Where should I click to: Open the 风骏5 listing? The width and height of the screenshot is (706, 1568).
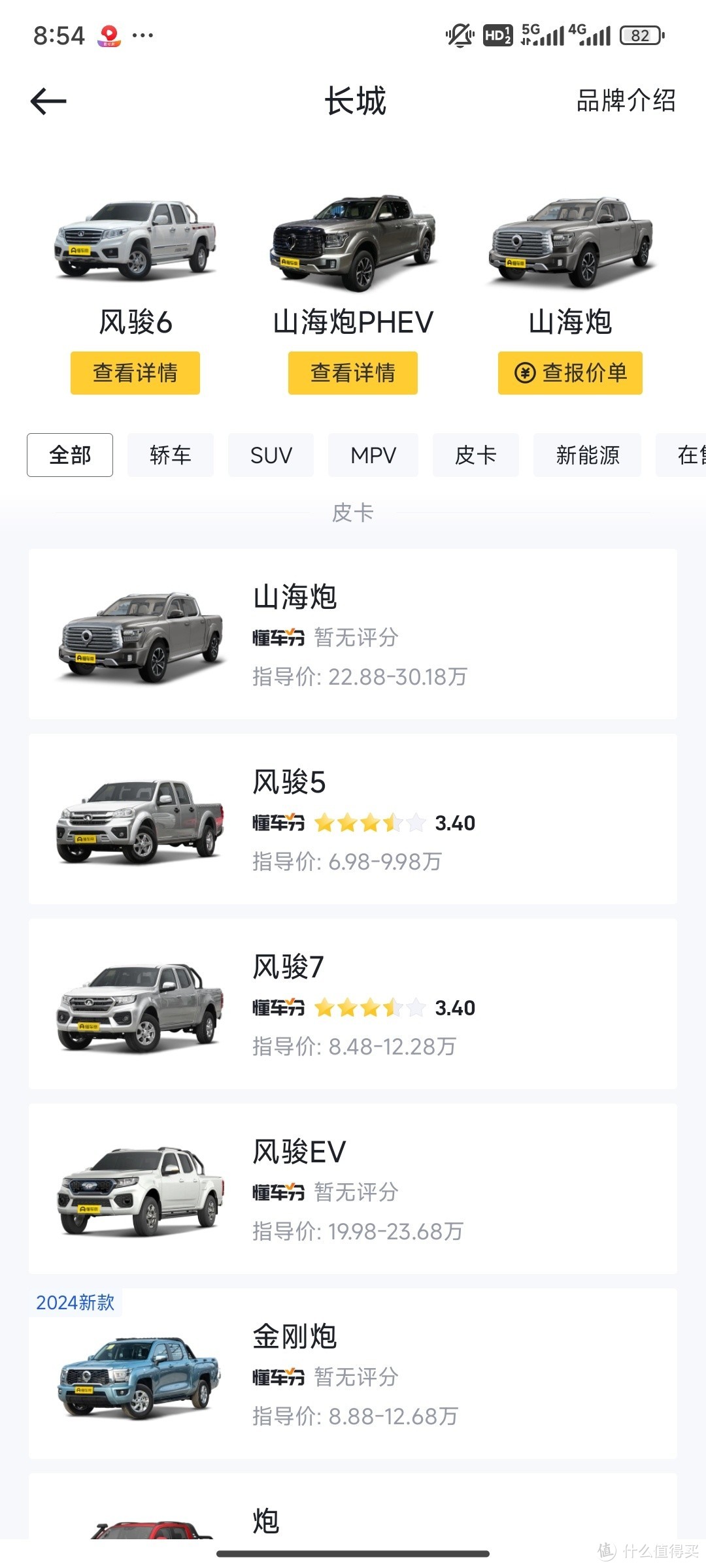[353, 819]
